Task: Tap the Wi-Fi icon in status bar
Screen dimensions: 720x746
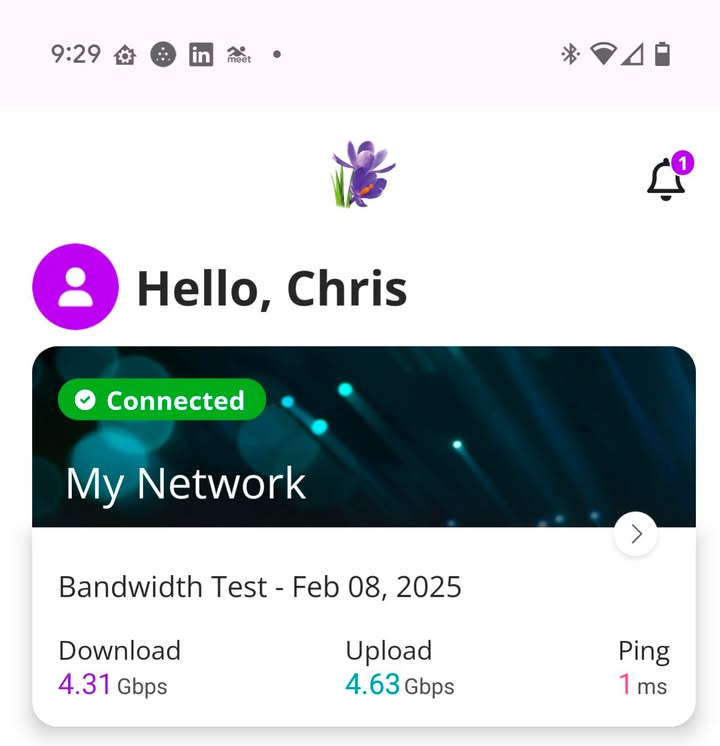Action: 604,56
